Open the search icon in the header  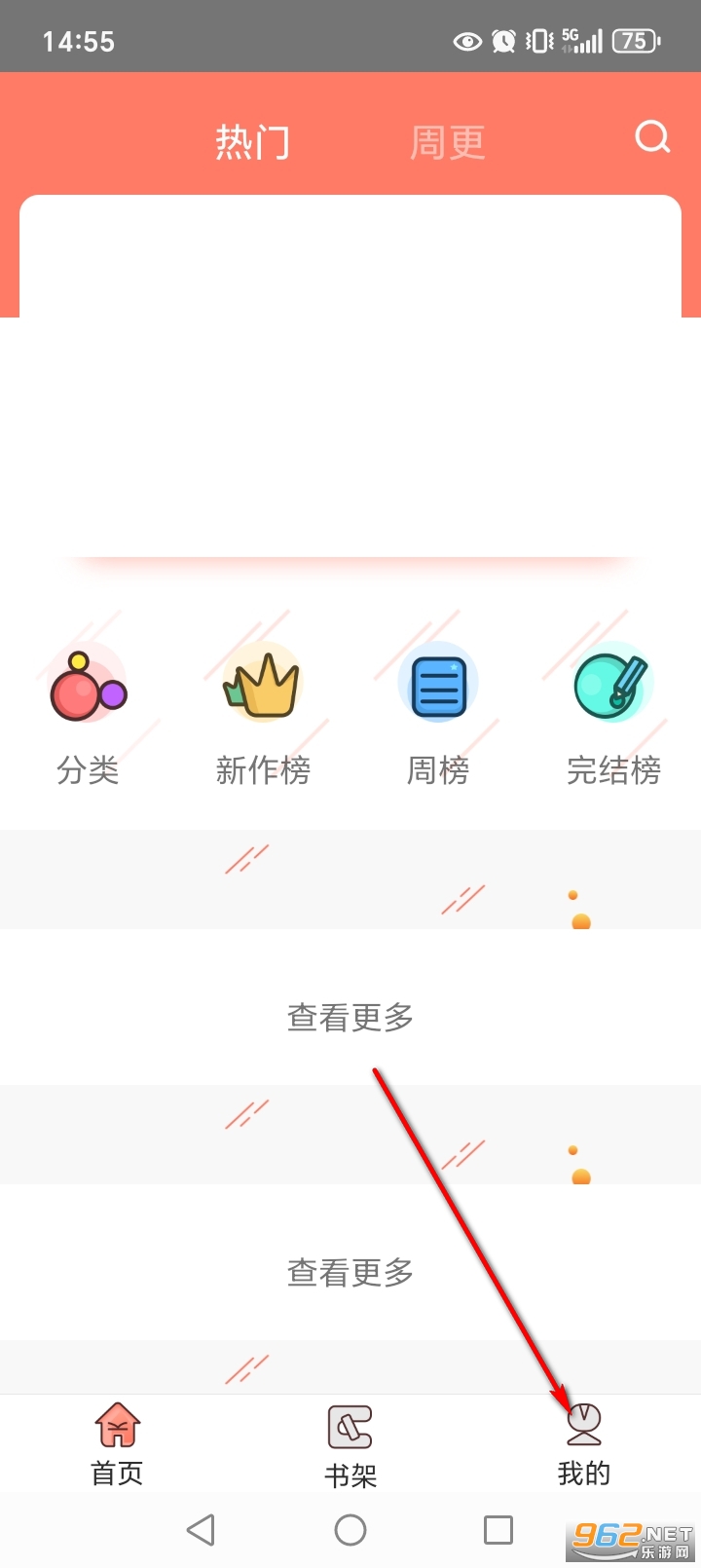652,137
